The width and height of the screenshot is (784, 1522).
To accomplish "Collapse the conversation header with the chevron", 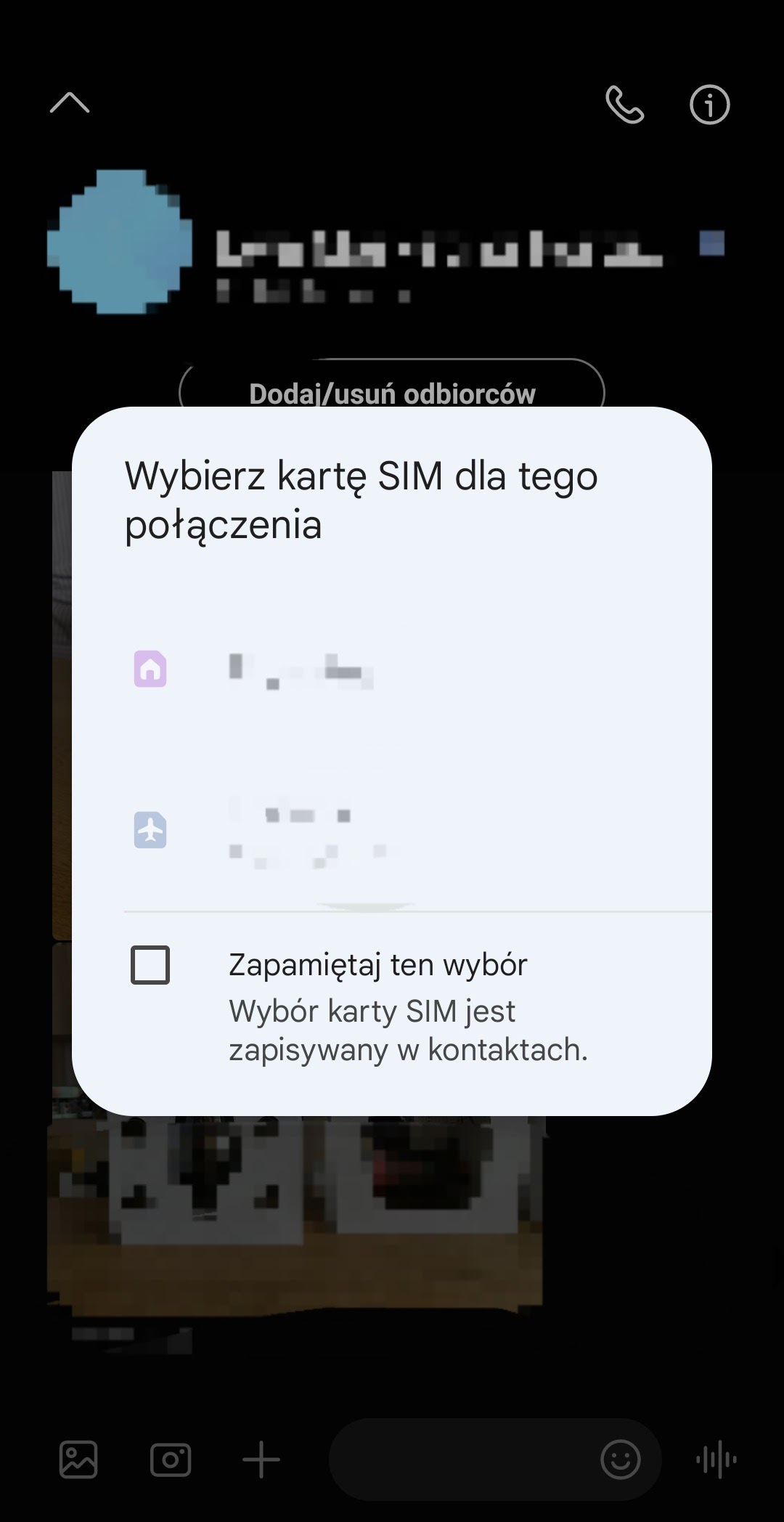I will pos(70,104).
